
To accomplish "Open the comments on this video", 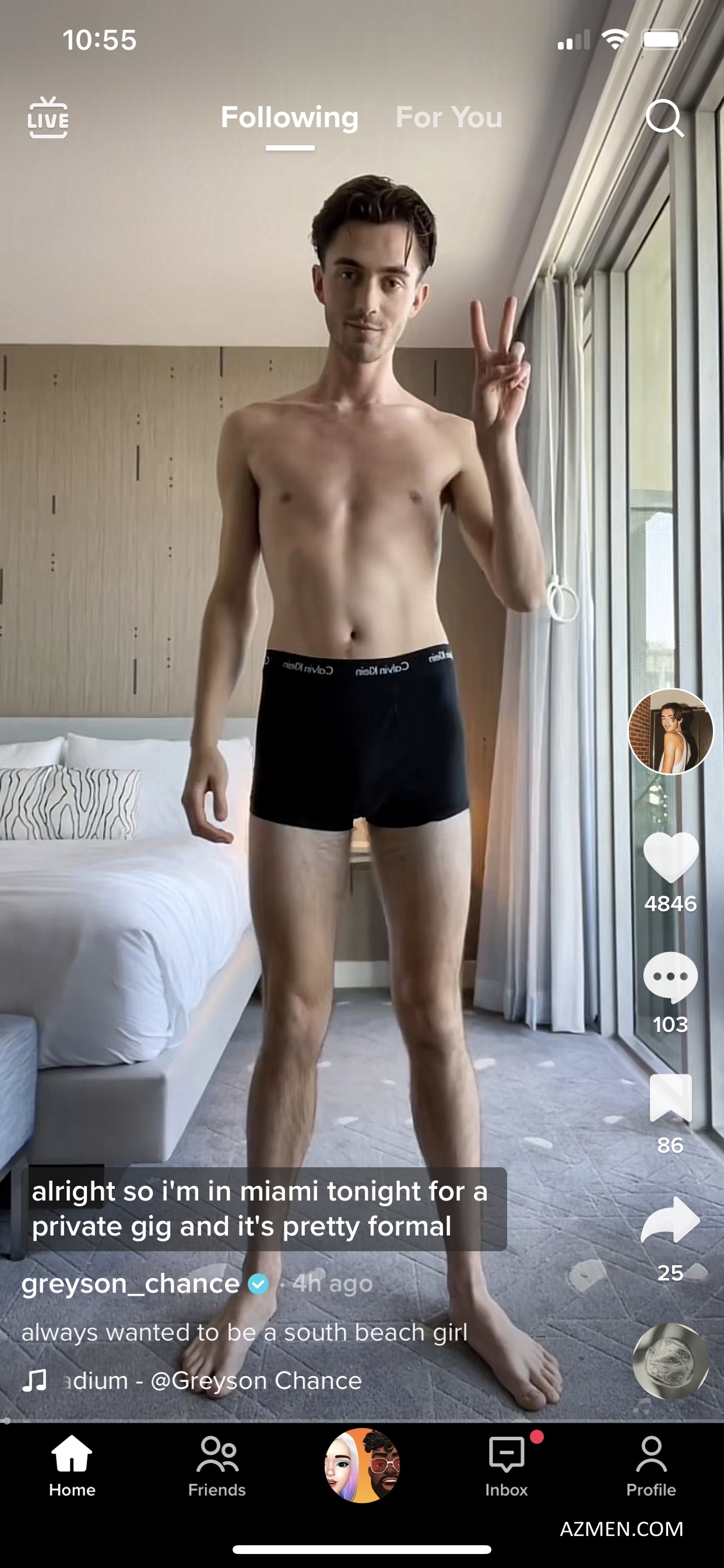I will pyautogui.click(x=670, y=977).
